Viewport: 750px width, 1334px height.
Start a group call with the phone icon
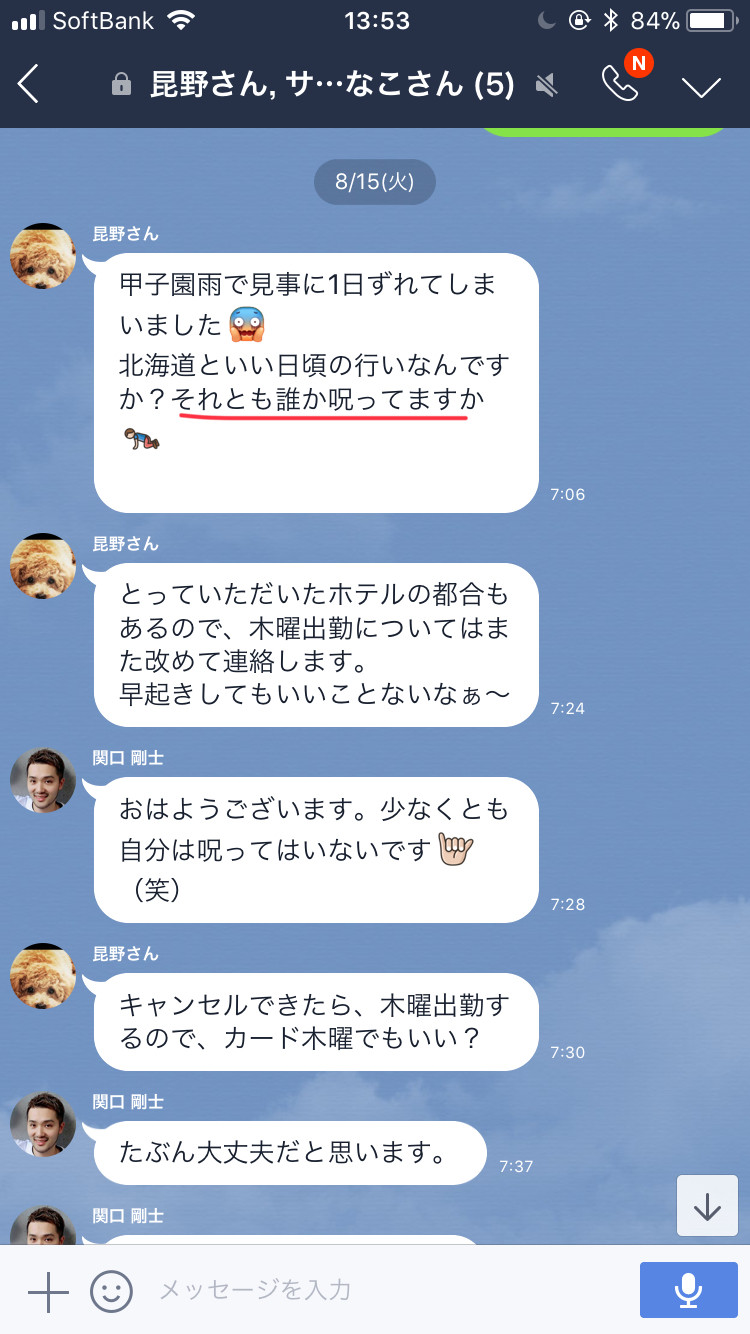click(x=620, y=85)
